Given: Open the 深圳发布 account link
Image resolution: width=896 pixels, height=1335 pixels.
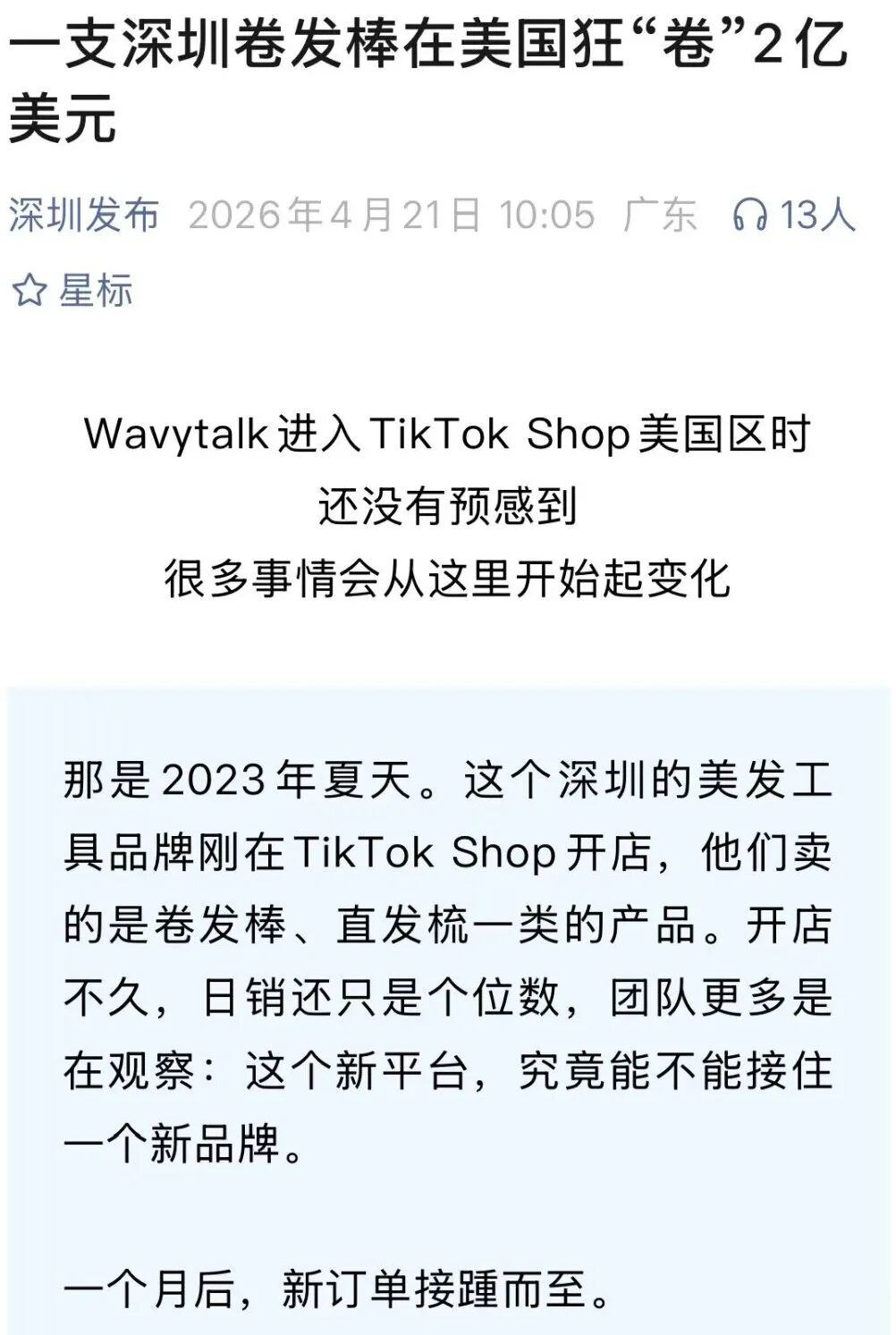Looking at the screenshot, I should [x=84, y=215].
